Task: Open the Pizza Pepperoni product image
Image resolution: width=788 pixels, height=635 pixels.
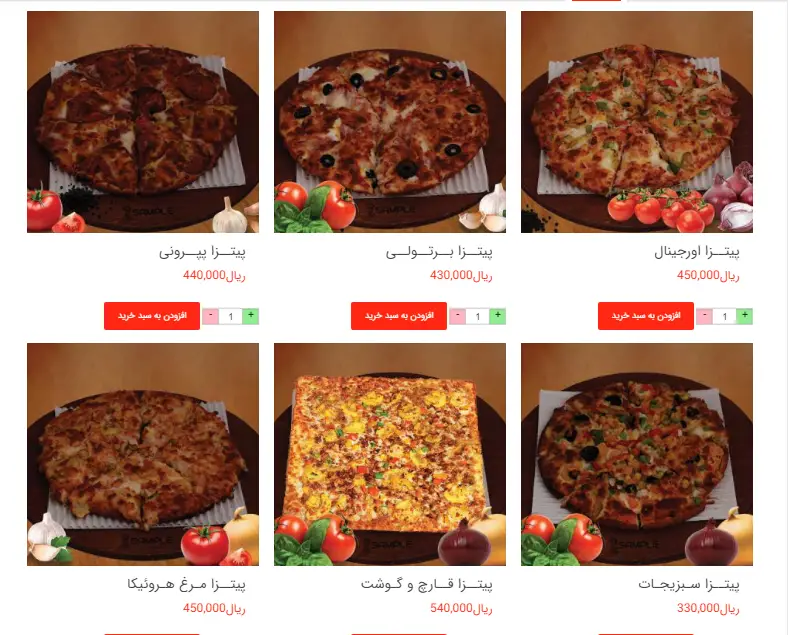Action: (143, 122)
